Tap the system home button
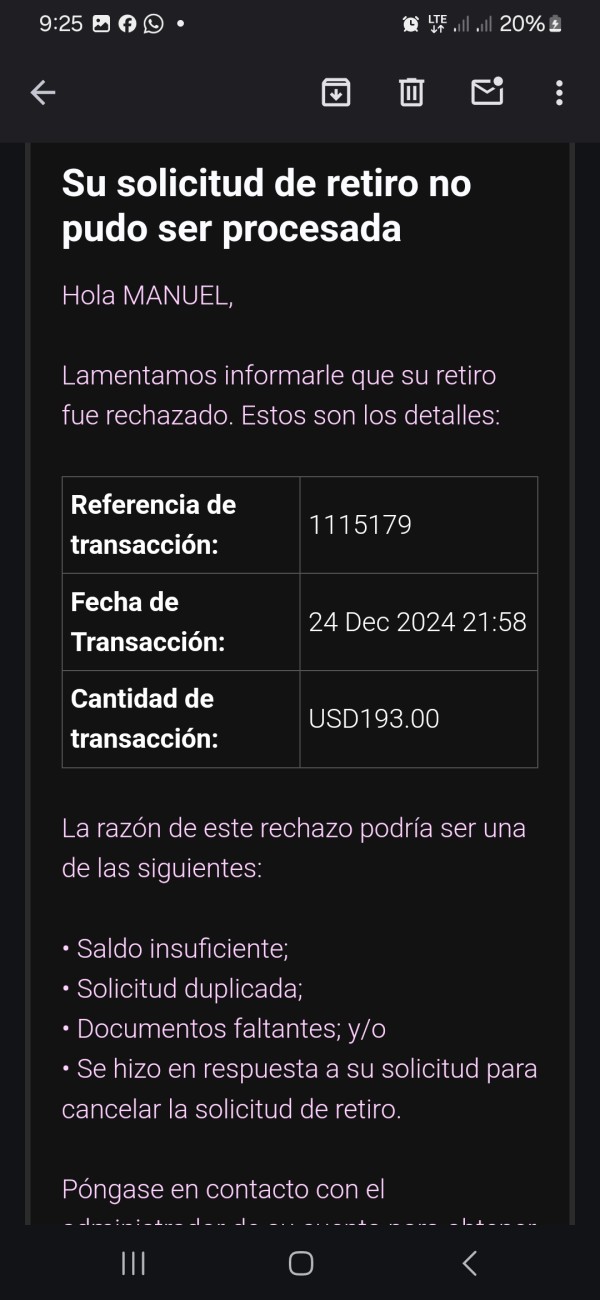 pyautogui.click(x=301, y=1263)
